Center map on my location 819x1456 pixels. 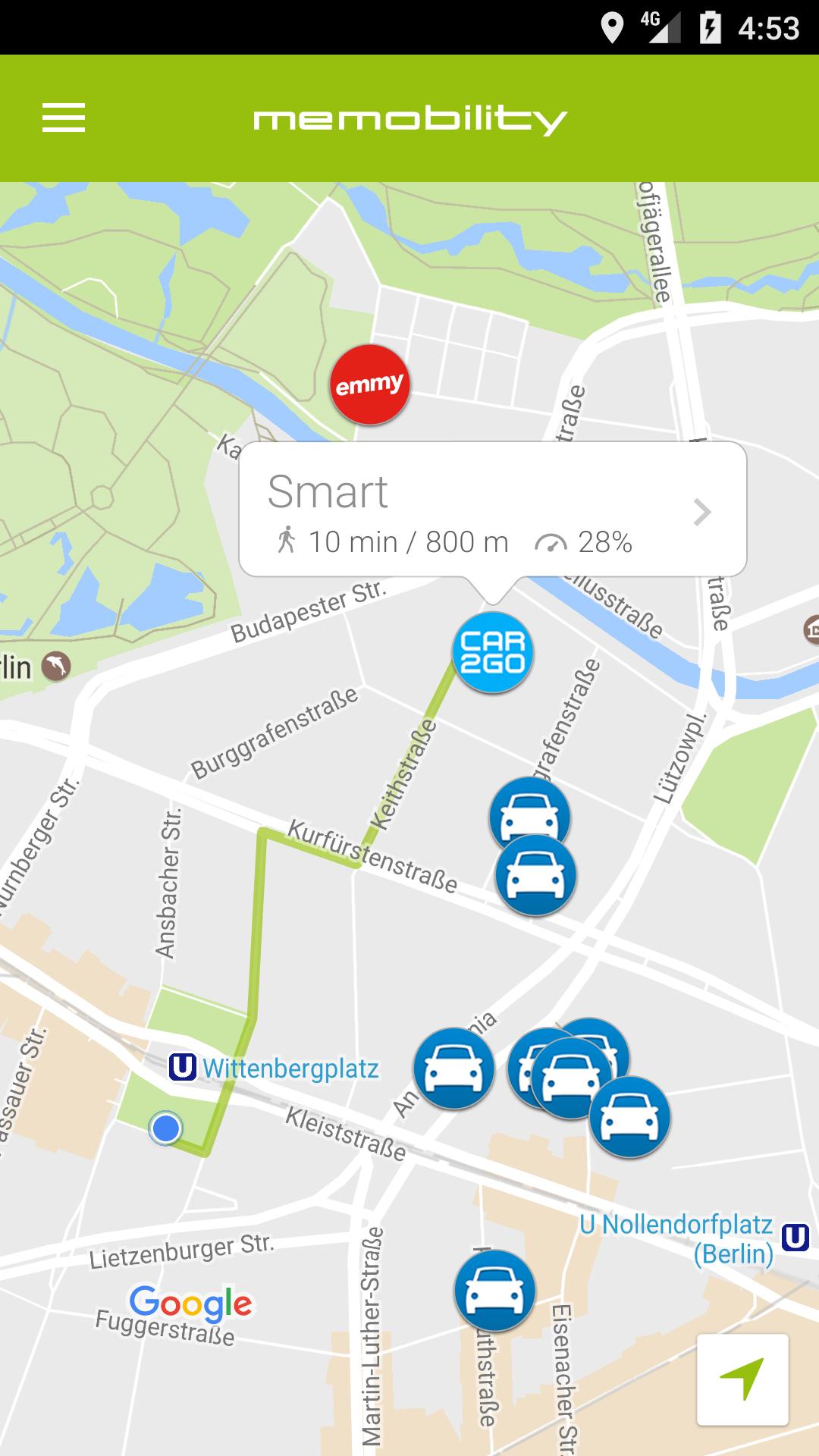point(742,1379)
